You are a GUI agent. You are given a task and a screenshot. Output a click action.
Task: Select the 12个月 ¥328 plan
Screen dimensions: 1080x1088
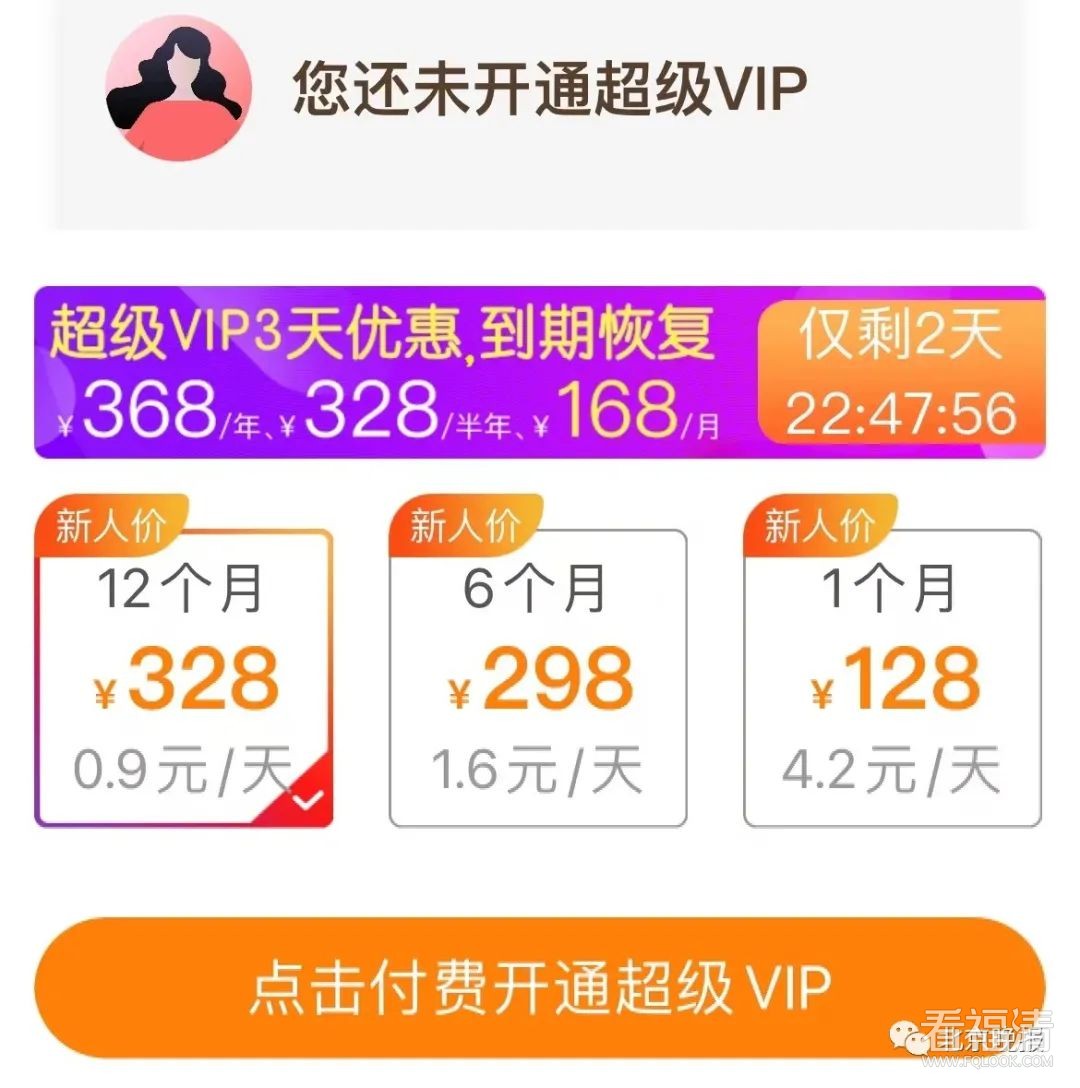(x=185, y=677)
